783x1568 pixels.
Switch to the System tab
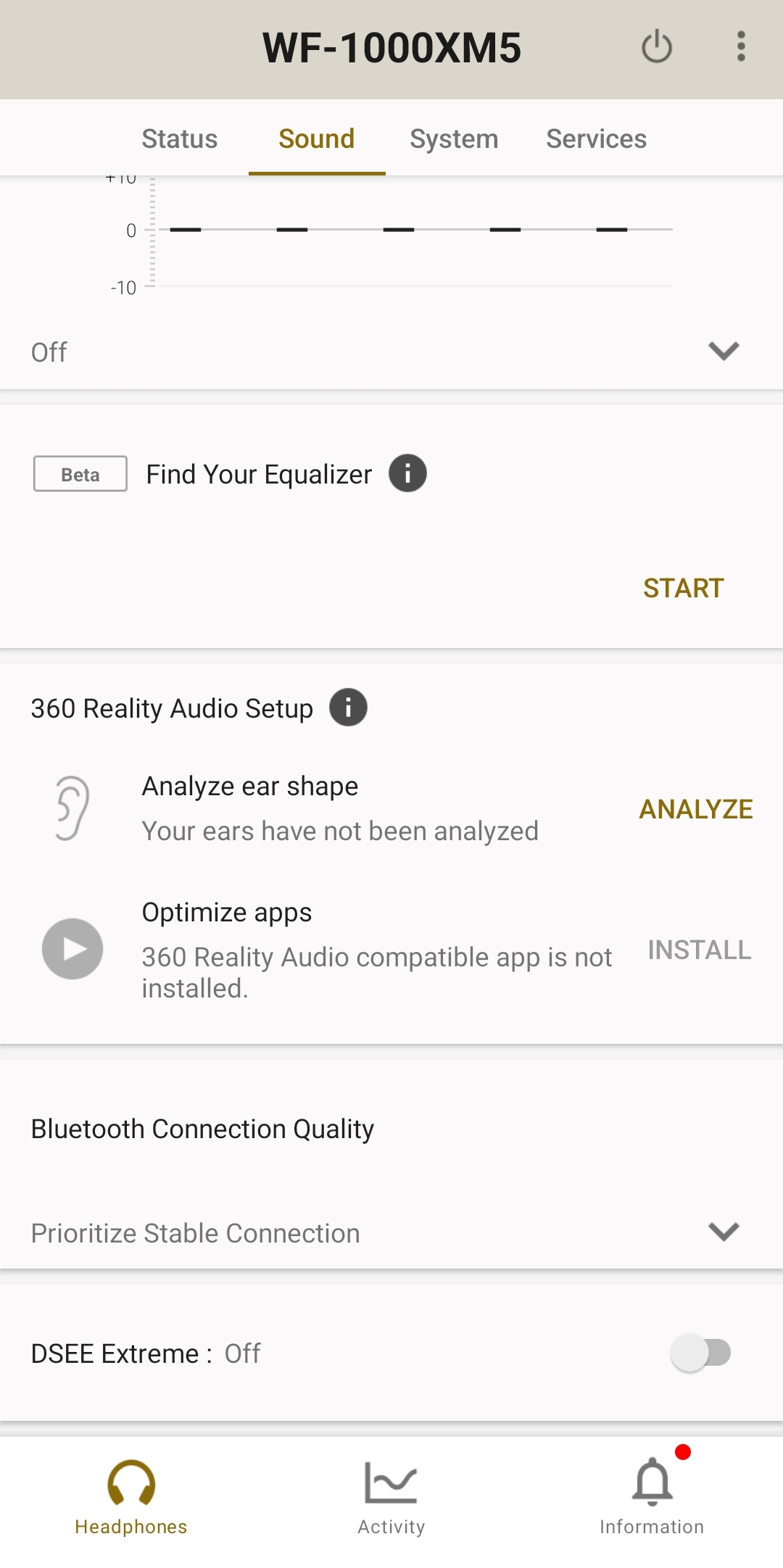point(454,138)
